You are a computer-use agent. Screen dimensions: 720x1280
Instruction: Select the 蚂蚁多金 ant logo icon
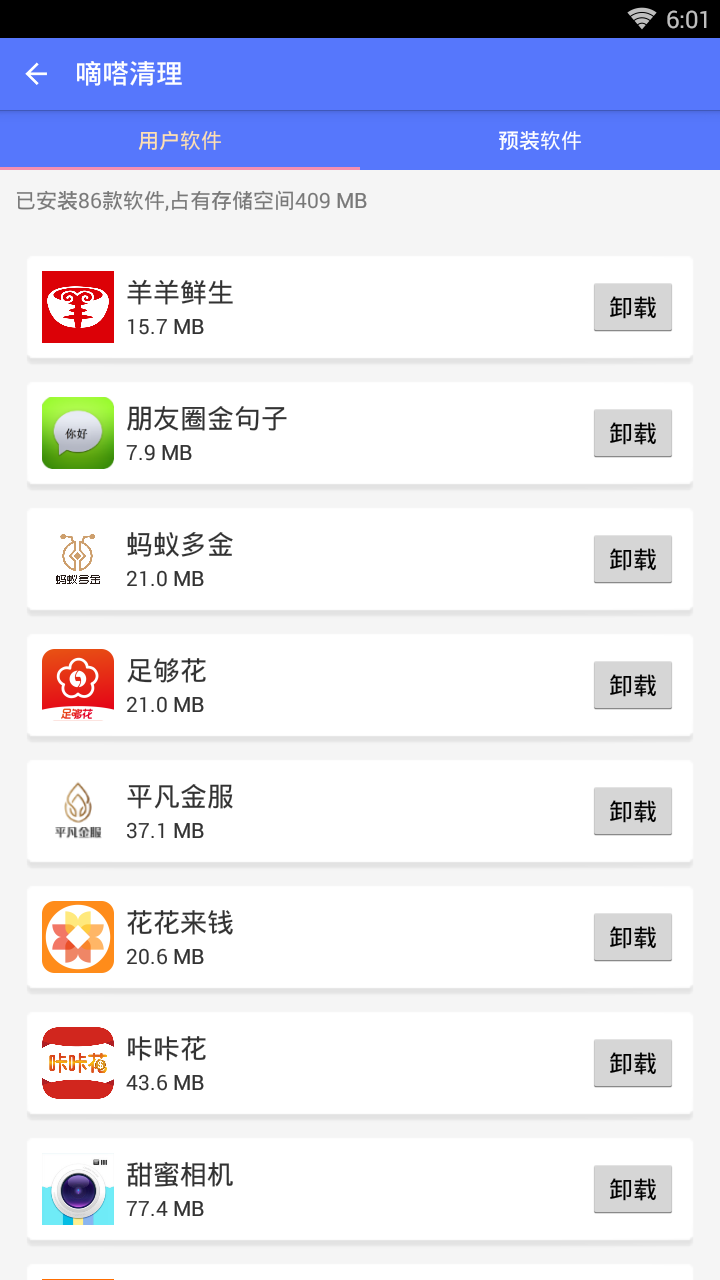pyautogui.click(x=77, y=559)
